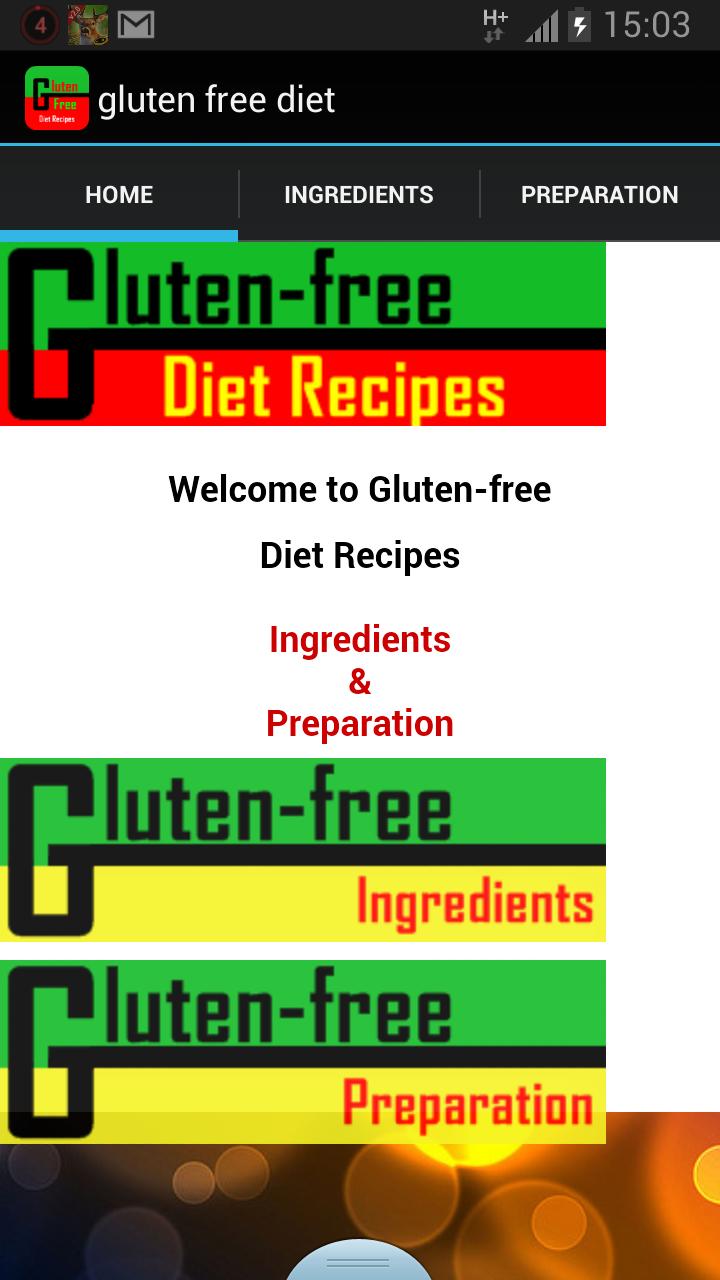The image size is (720, 1280).
Task: Switch to the Preparation tab
Action: tap(599, 195)
